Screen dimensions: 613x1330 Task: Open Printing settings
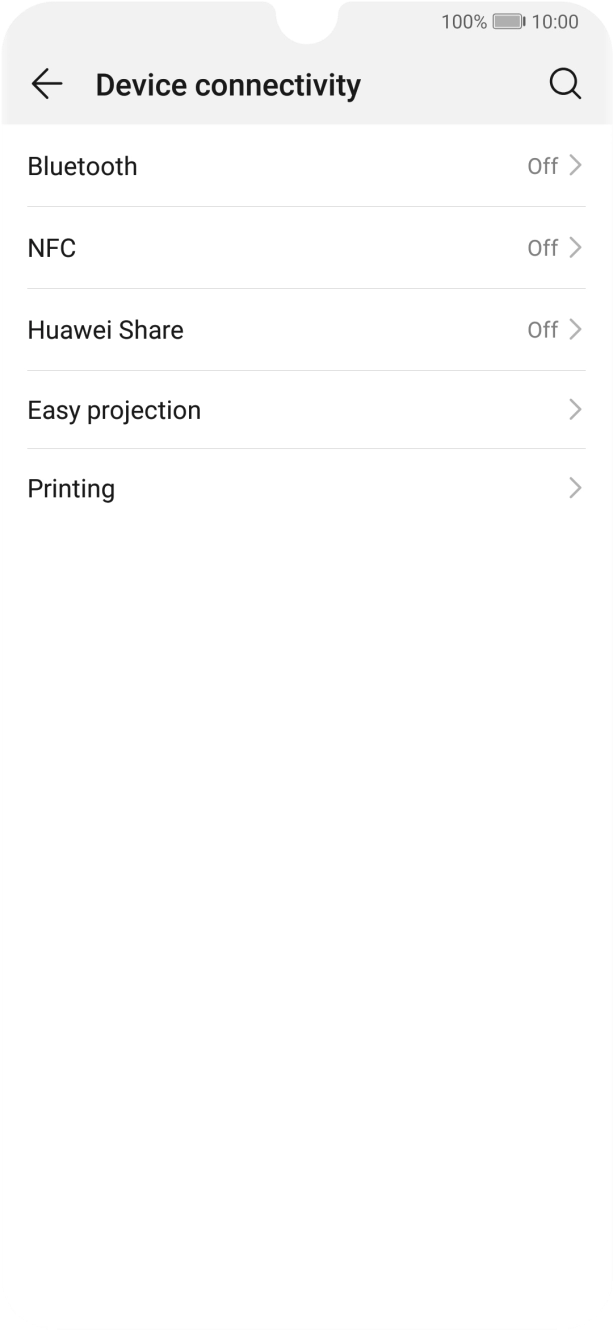306,489
